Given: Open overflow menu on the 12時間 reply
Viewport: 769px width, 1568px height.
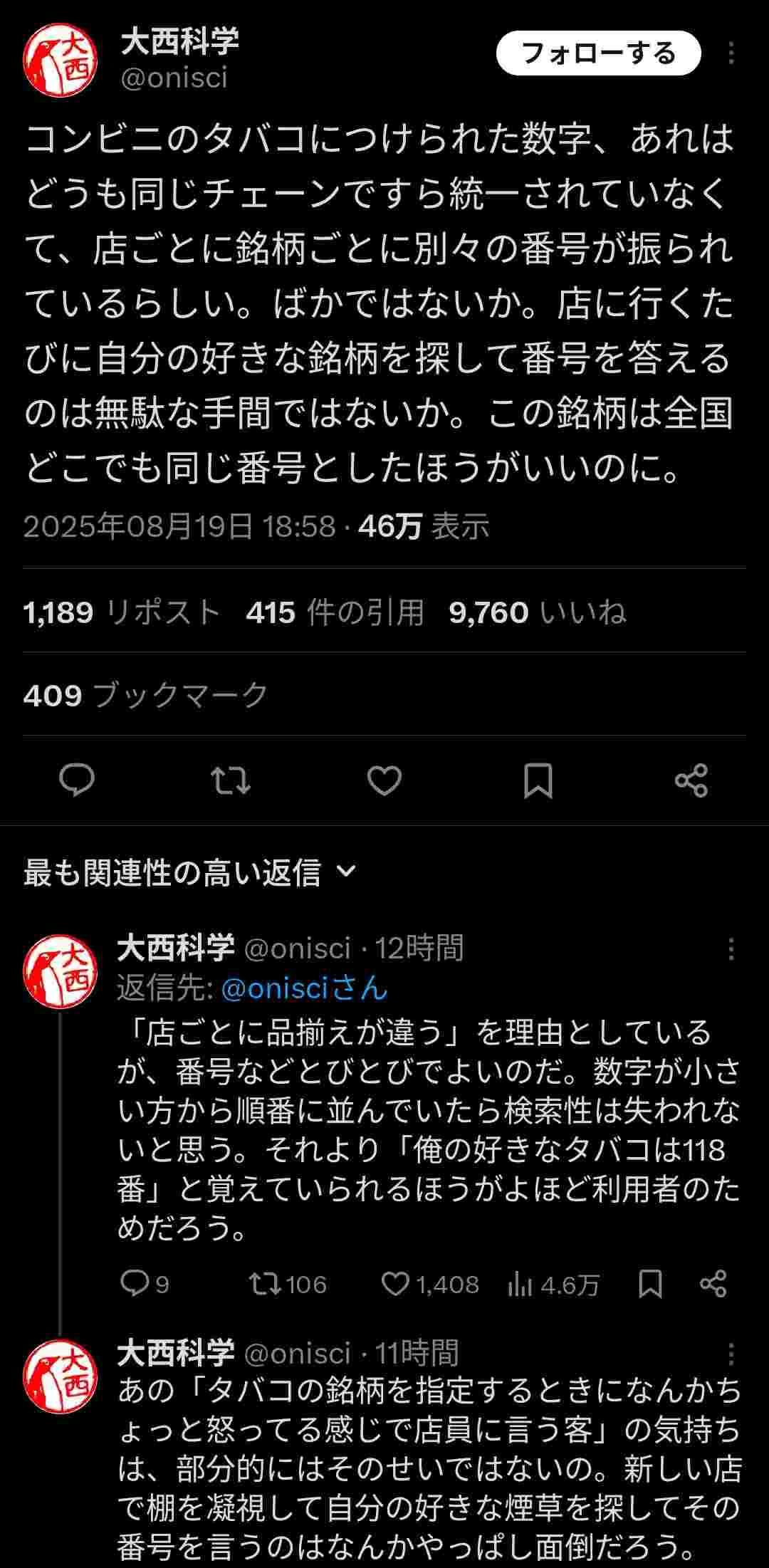Looking at the screenshot, I should click(x=731, y=949).
